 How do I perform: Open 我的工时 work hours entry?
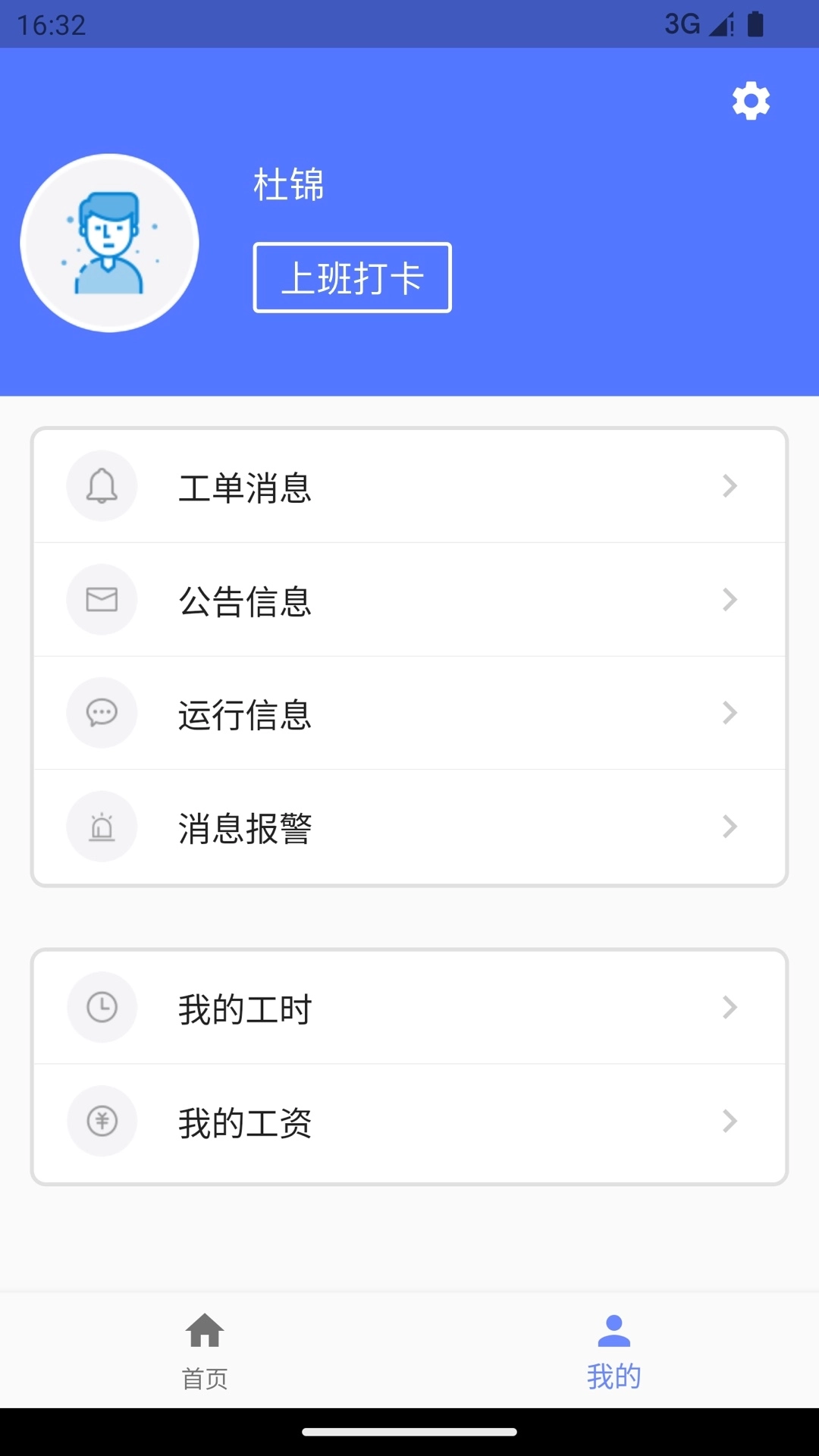pos(409,1008)
